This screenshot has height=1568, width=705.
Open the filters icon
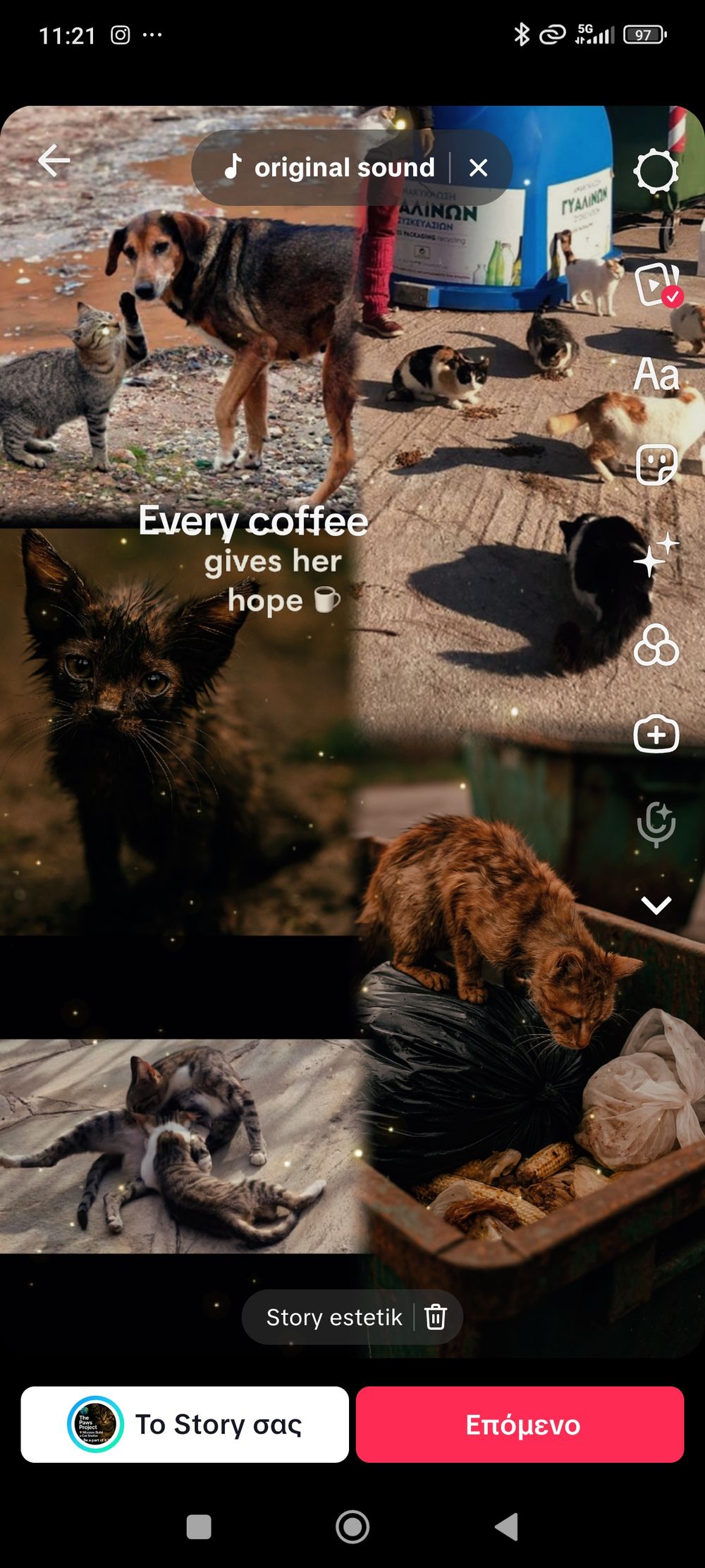(656, 645)
